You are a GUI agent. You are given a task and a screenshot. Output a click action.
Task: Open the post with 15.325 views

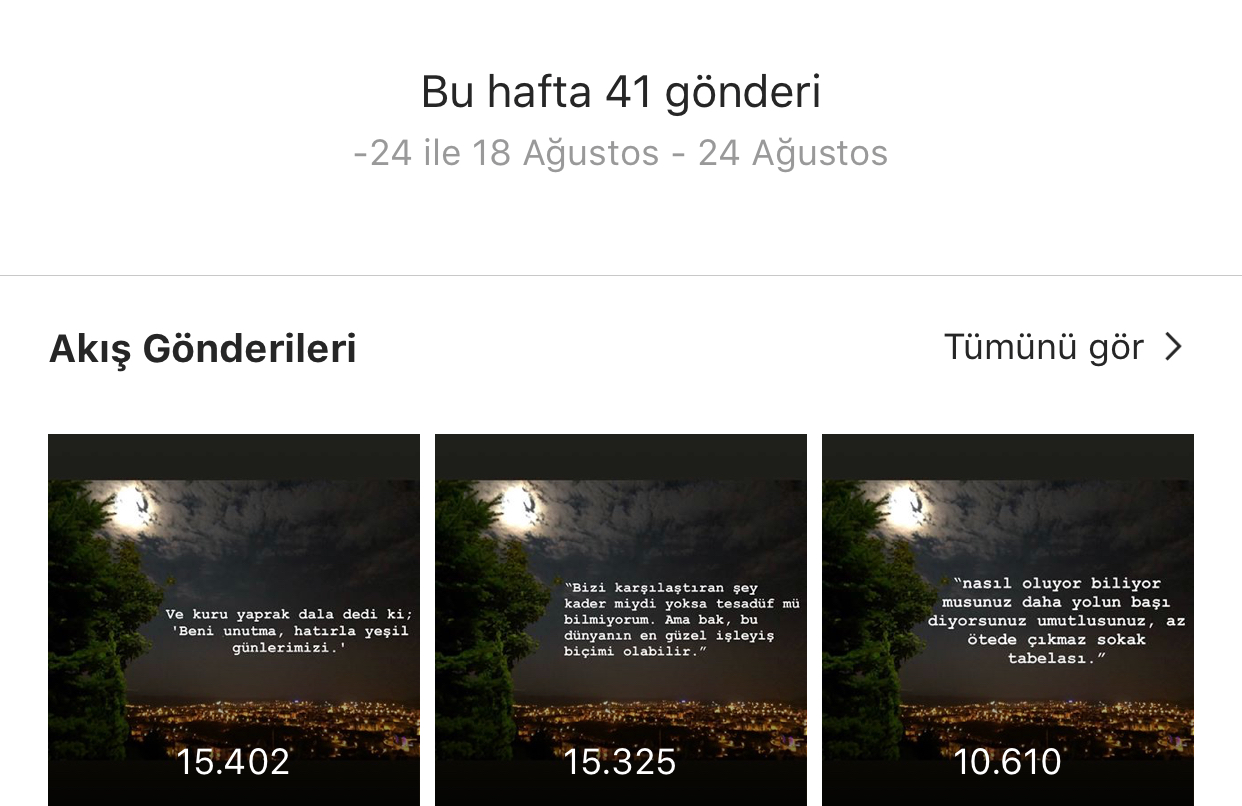click(x=621, y=620)
